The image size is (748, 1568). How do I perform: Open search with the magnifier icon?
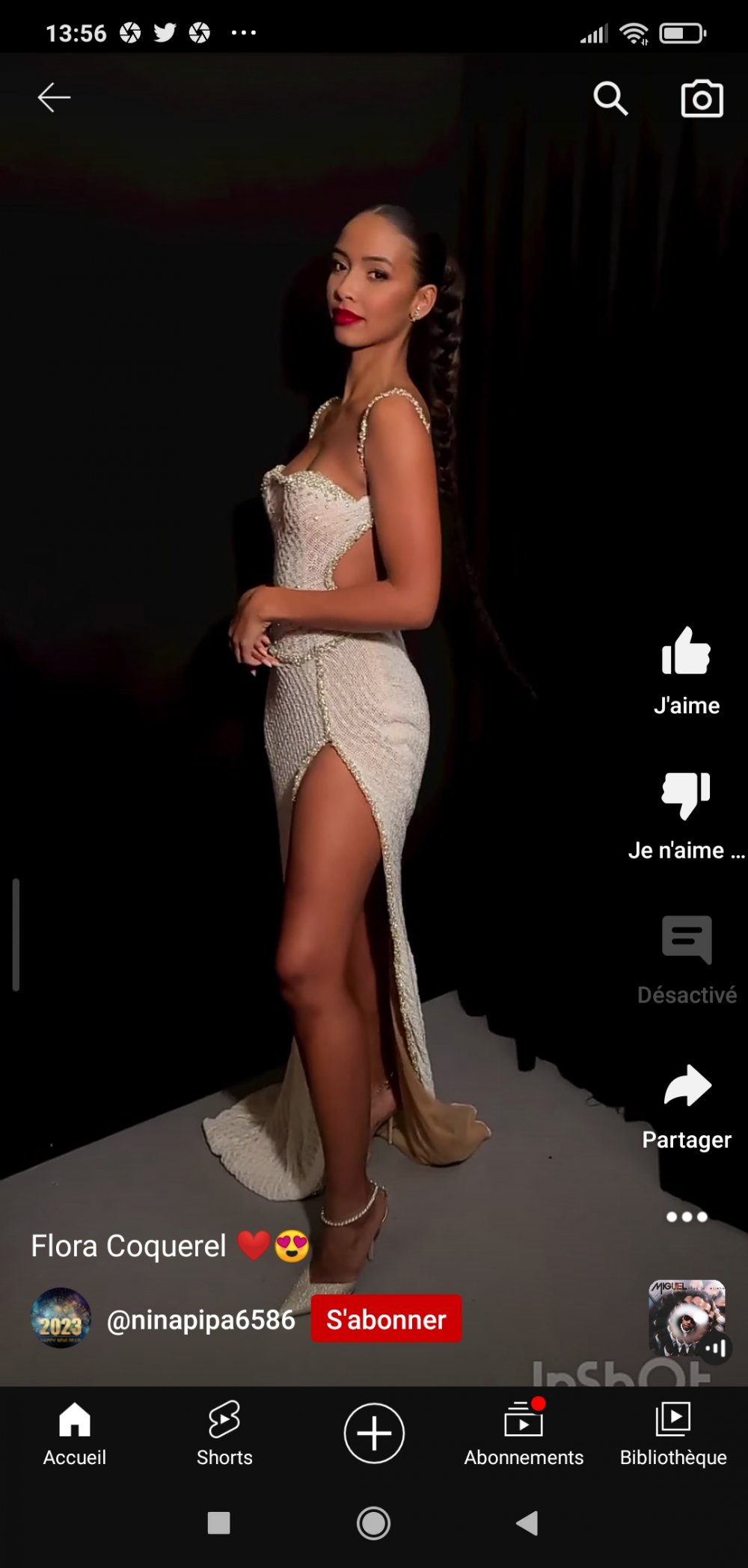click(610, 98)
